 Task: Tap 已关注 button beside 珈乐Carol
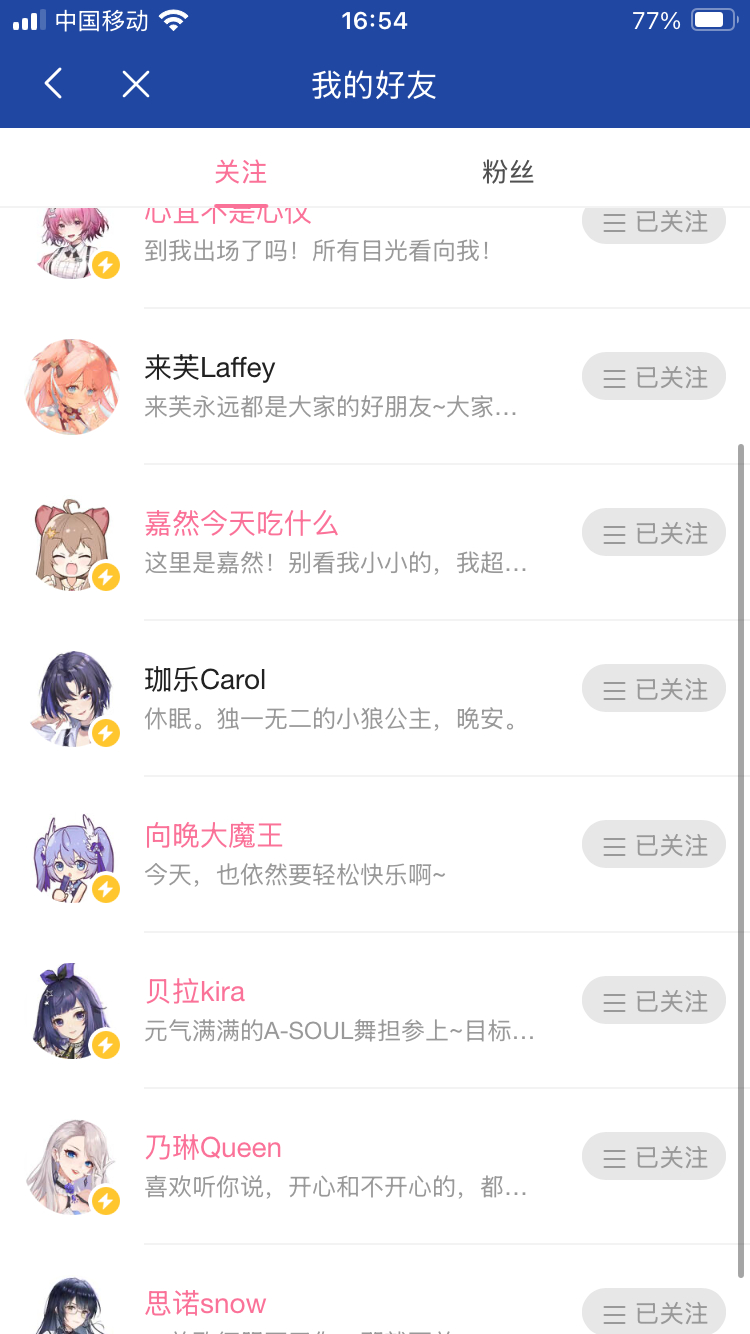[654, 689]
